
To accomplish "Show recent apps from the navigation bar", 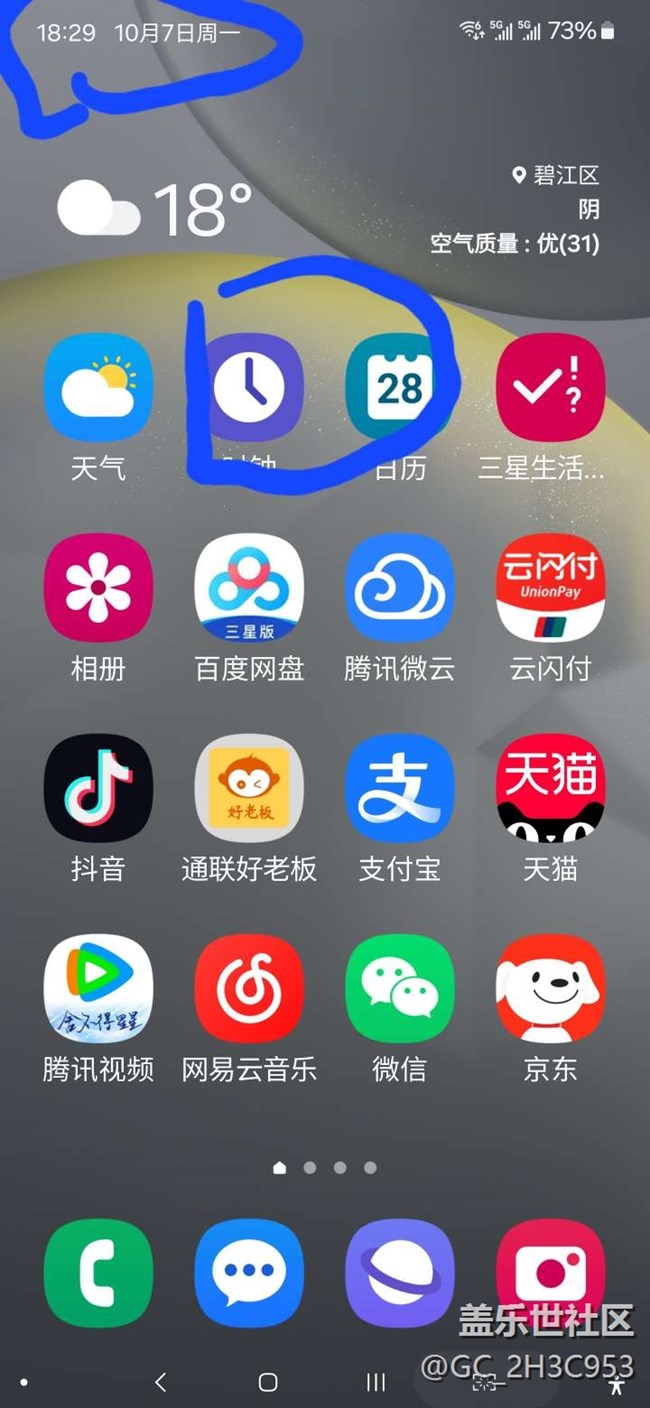I will 376,1382.
